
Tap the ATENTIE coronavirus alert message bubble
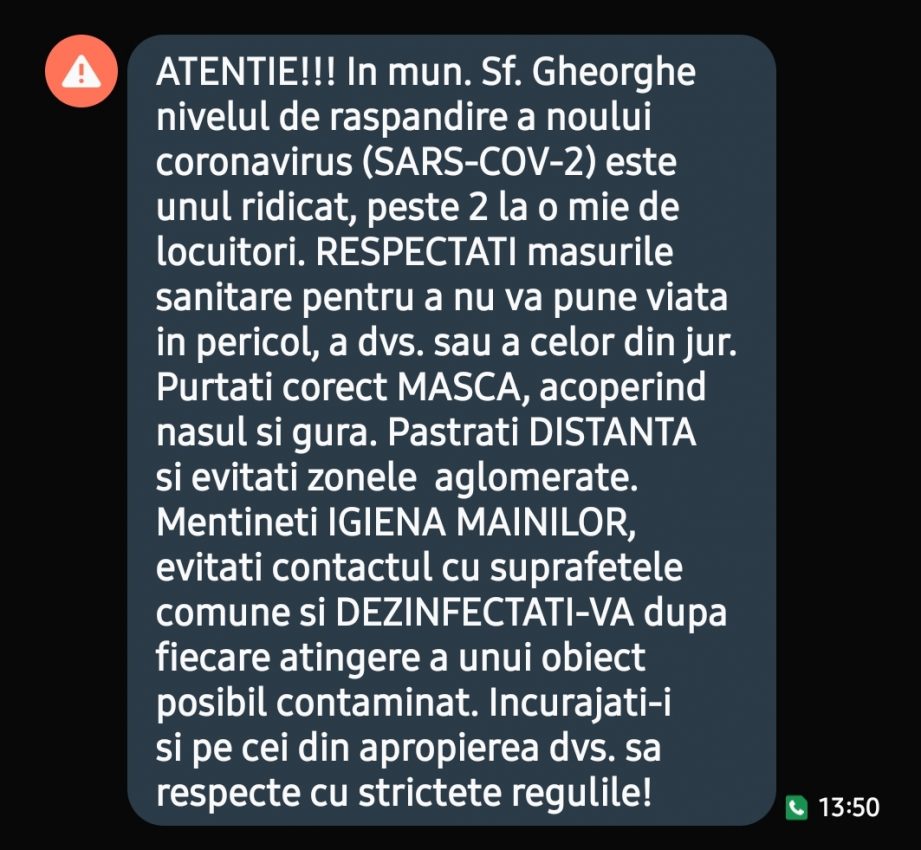[452, 430]
